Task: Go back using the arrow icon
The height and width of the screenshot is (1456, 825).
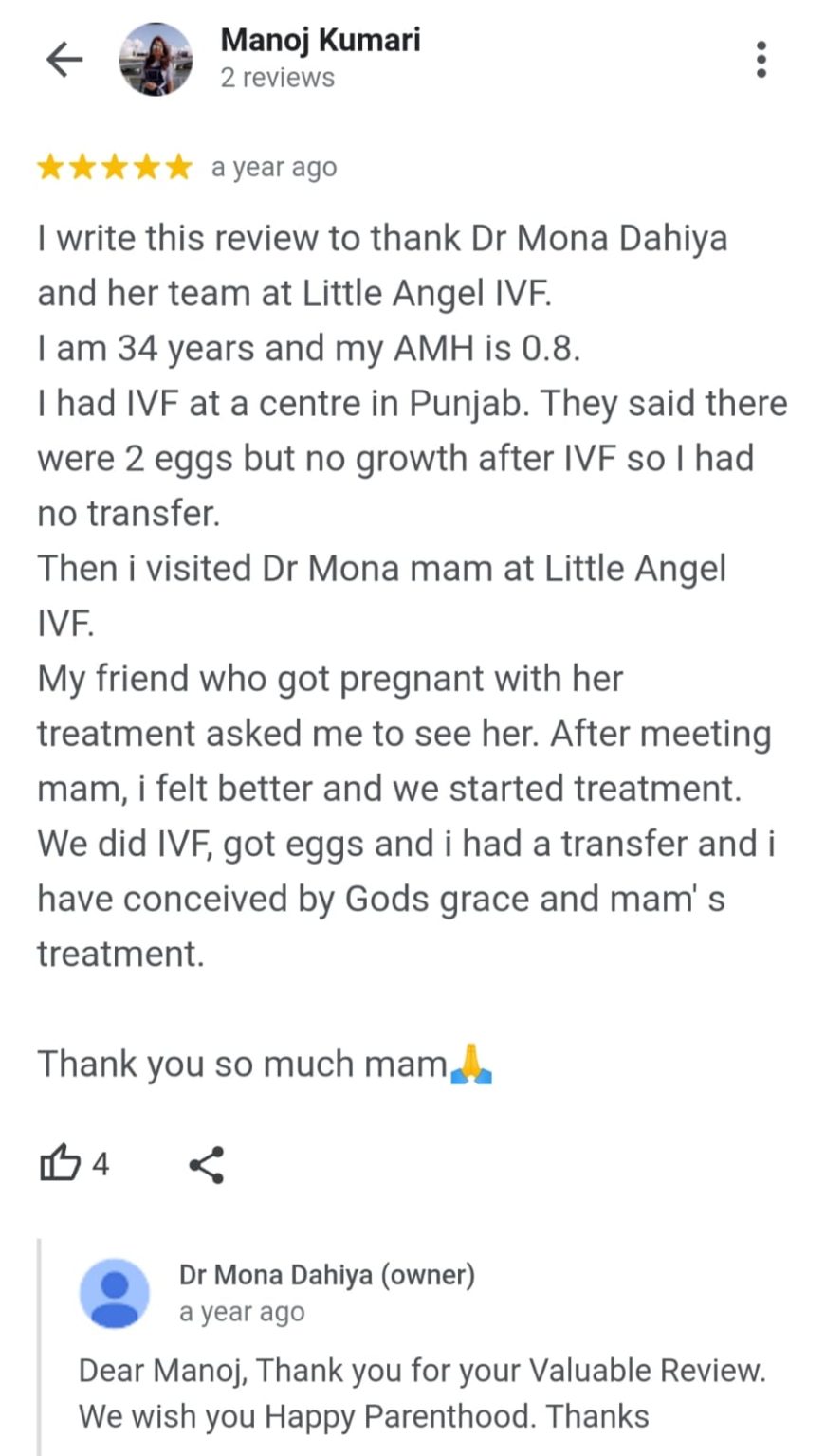Action: click(64, 60)
